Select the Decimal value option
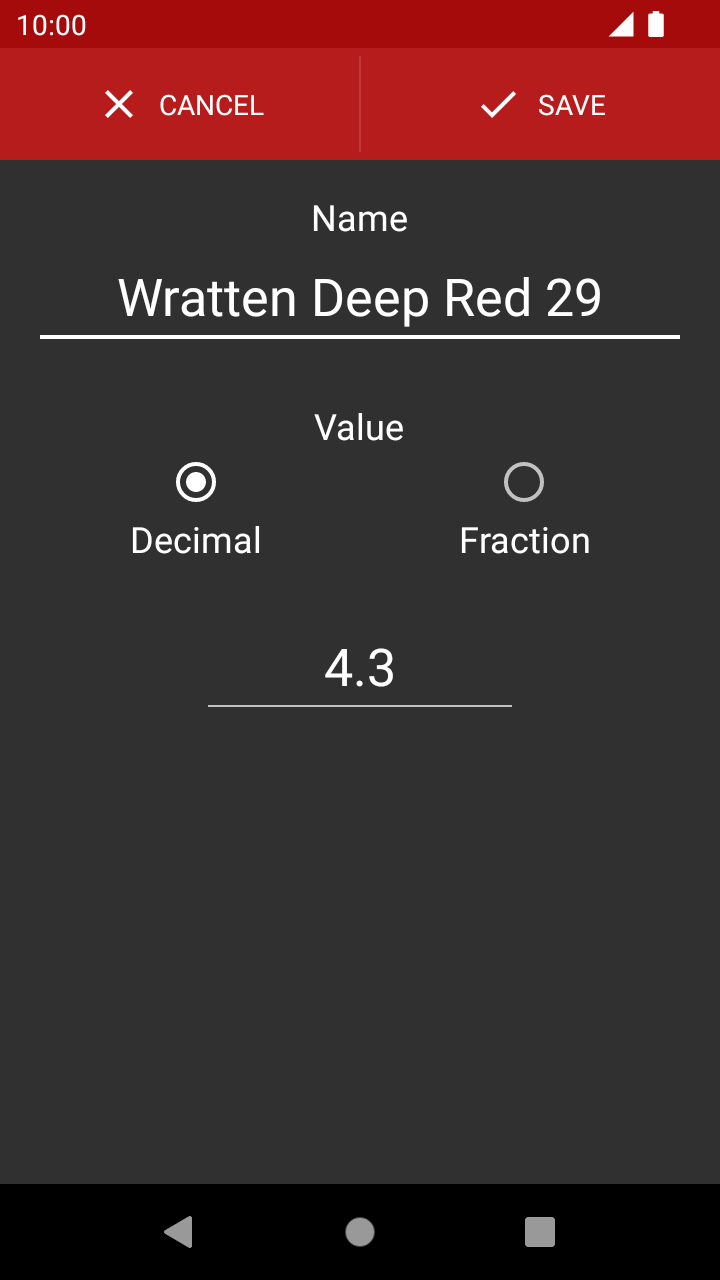720x1280 pixels. (x=196, y=510)
